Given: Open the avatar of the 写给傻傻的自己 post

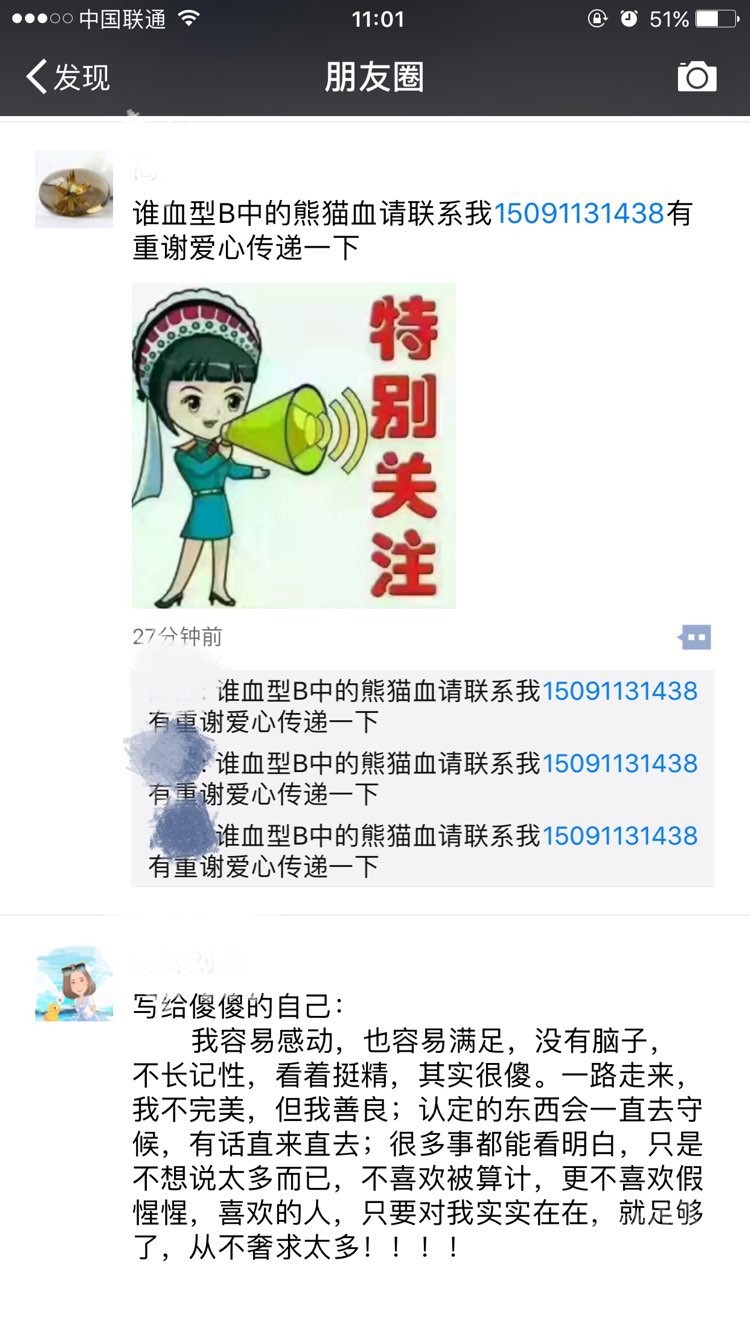Looking at the screenshot, I should (x=74, y=984).
